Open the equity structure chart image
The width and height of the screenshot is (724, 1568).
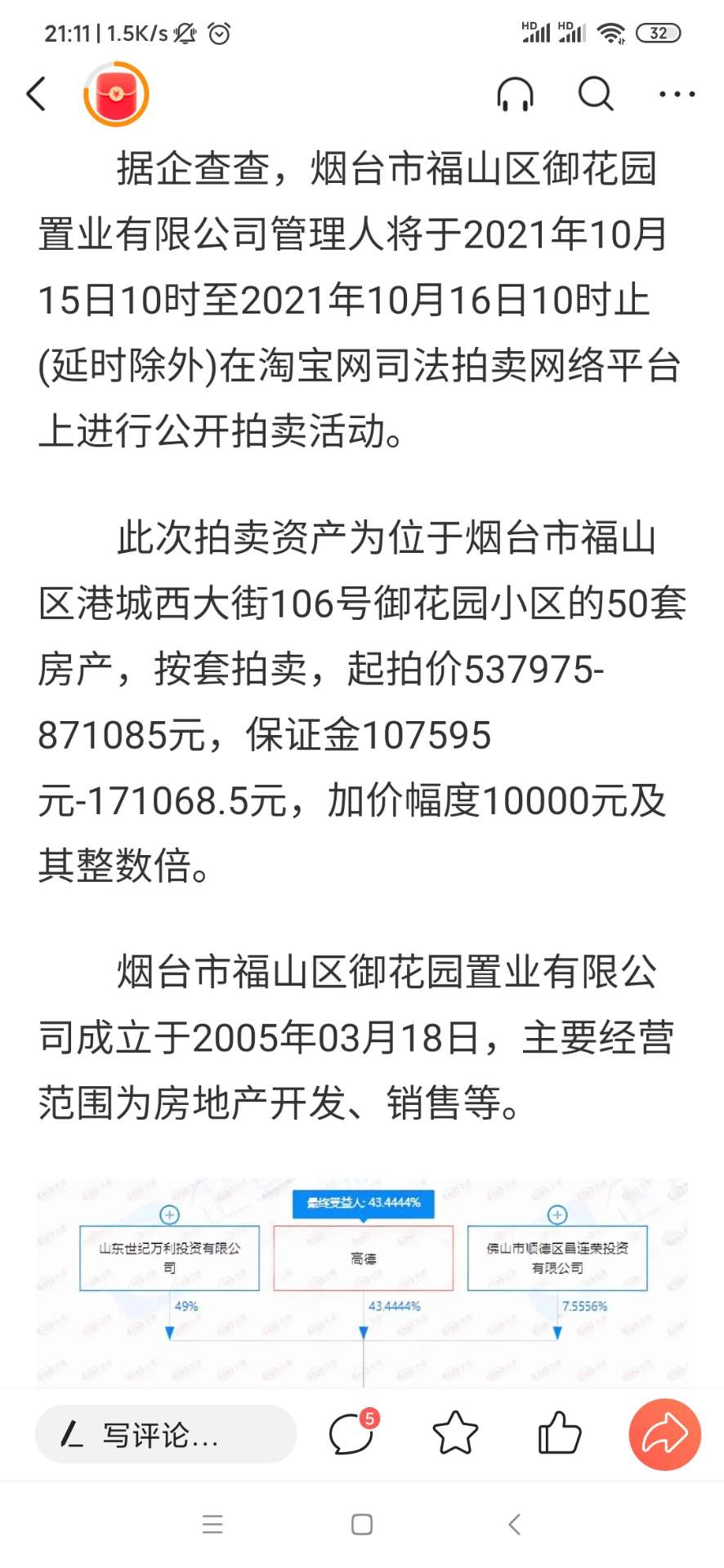[362, 1282]
